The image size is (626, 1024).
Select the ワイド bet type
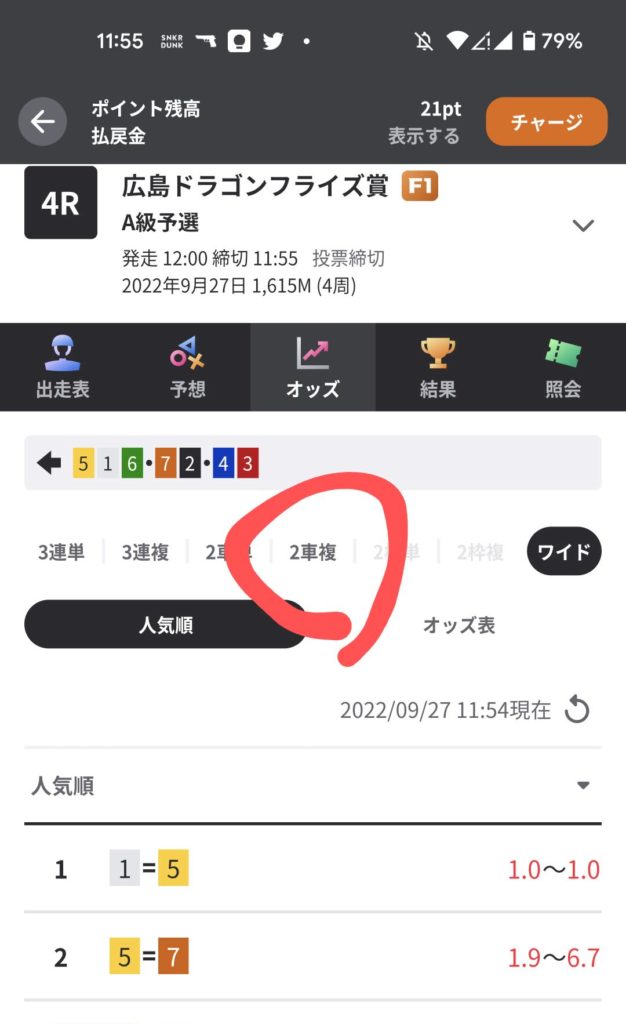564,552
